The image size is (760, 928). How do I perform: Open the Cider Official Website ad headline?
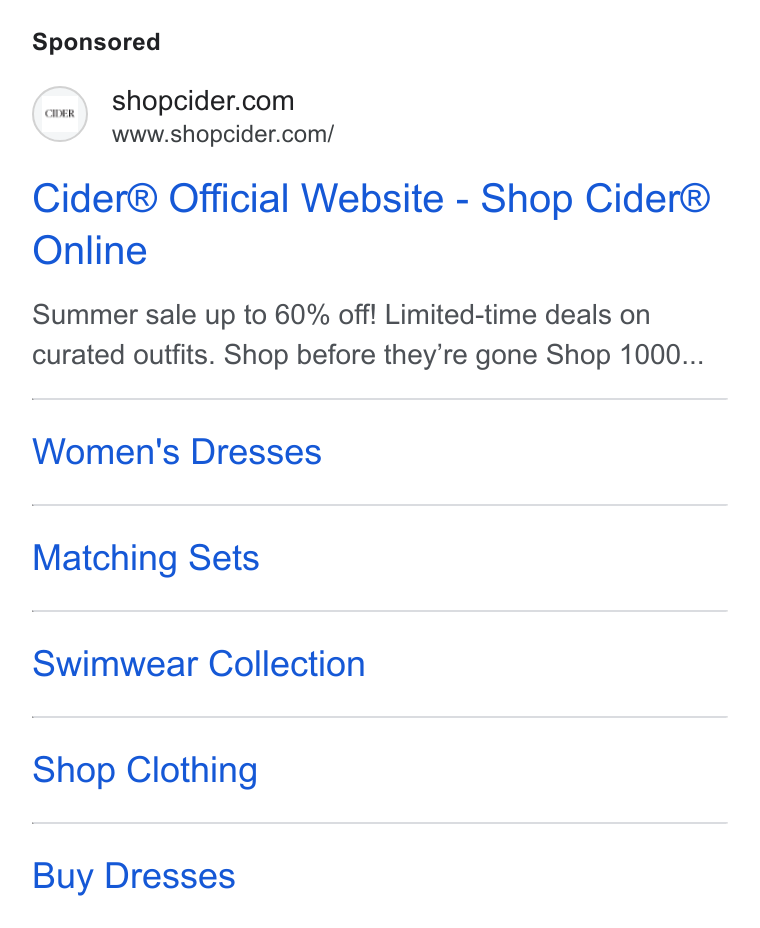[371, 224]
